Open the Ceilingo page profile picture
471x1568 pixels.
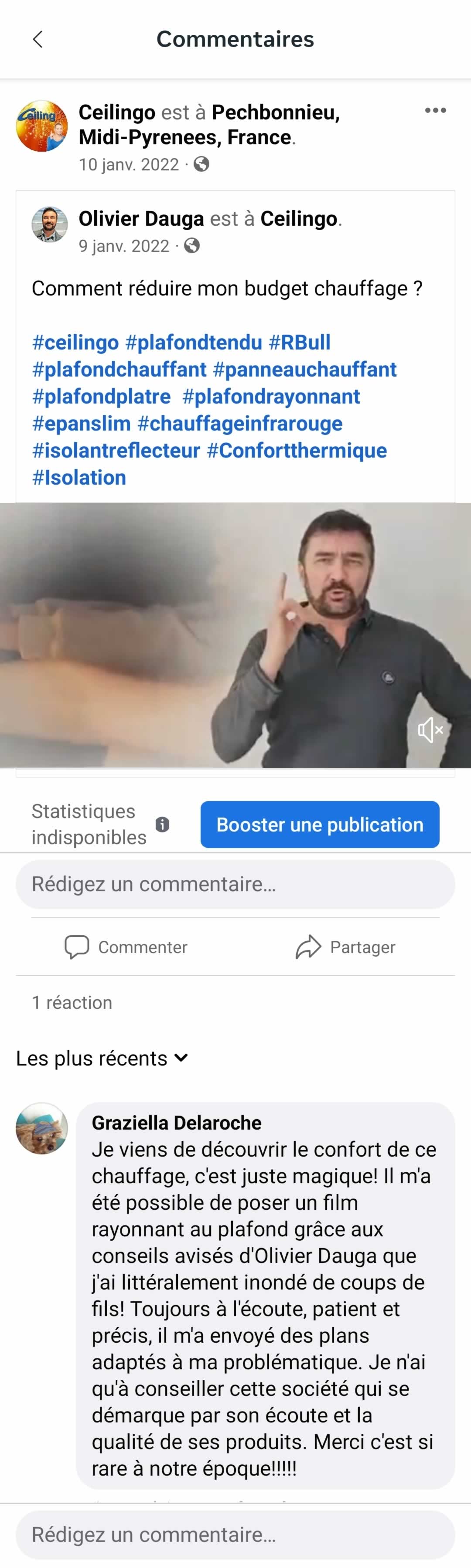pyautogui.click(x=41, y=126)
